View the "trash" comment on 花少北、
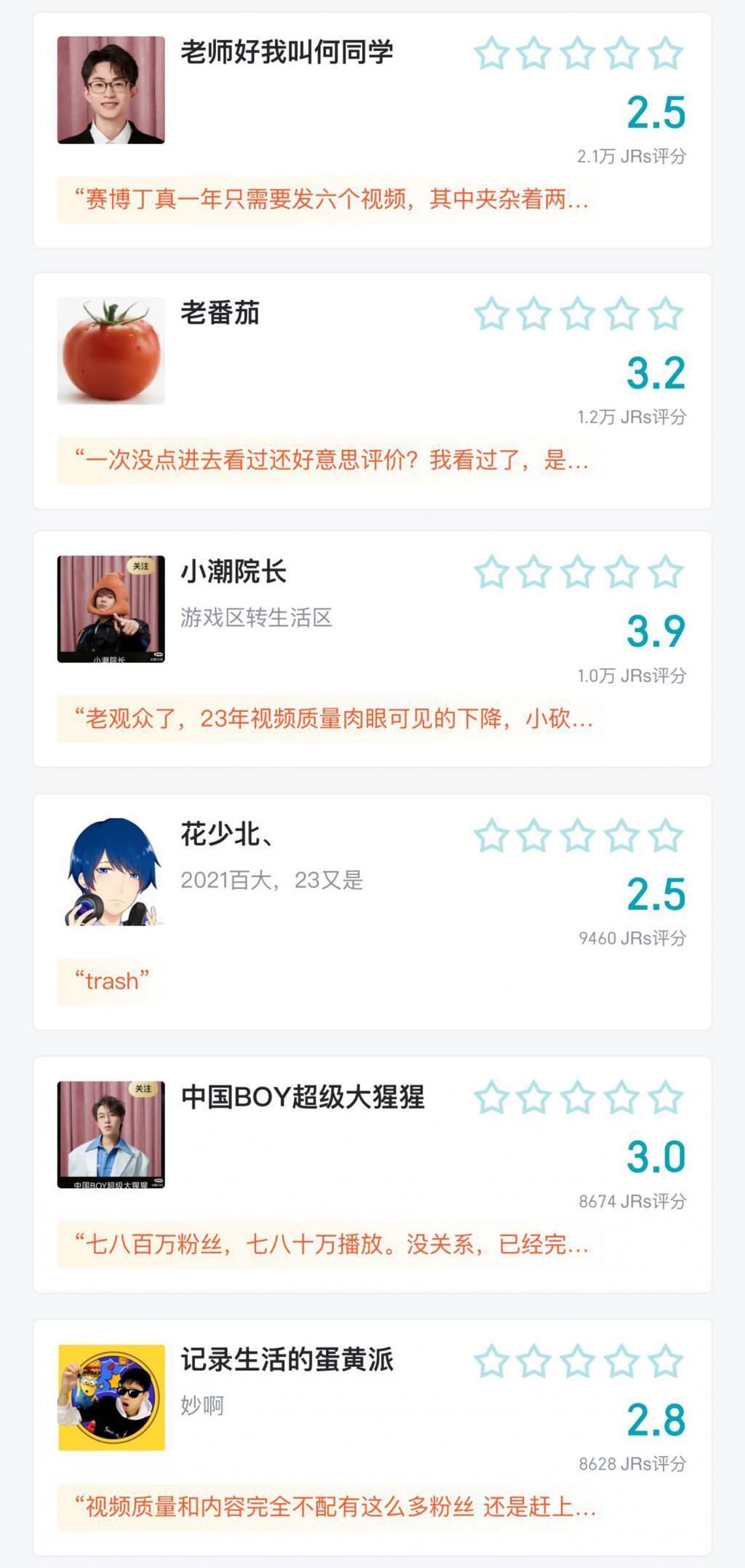This screenshot has height=1568, width=745. click(111, 981)
